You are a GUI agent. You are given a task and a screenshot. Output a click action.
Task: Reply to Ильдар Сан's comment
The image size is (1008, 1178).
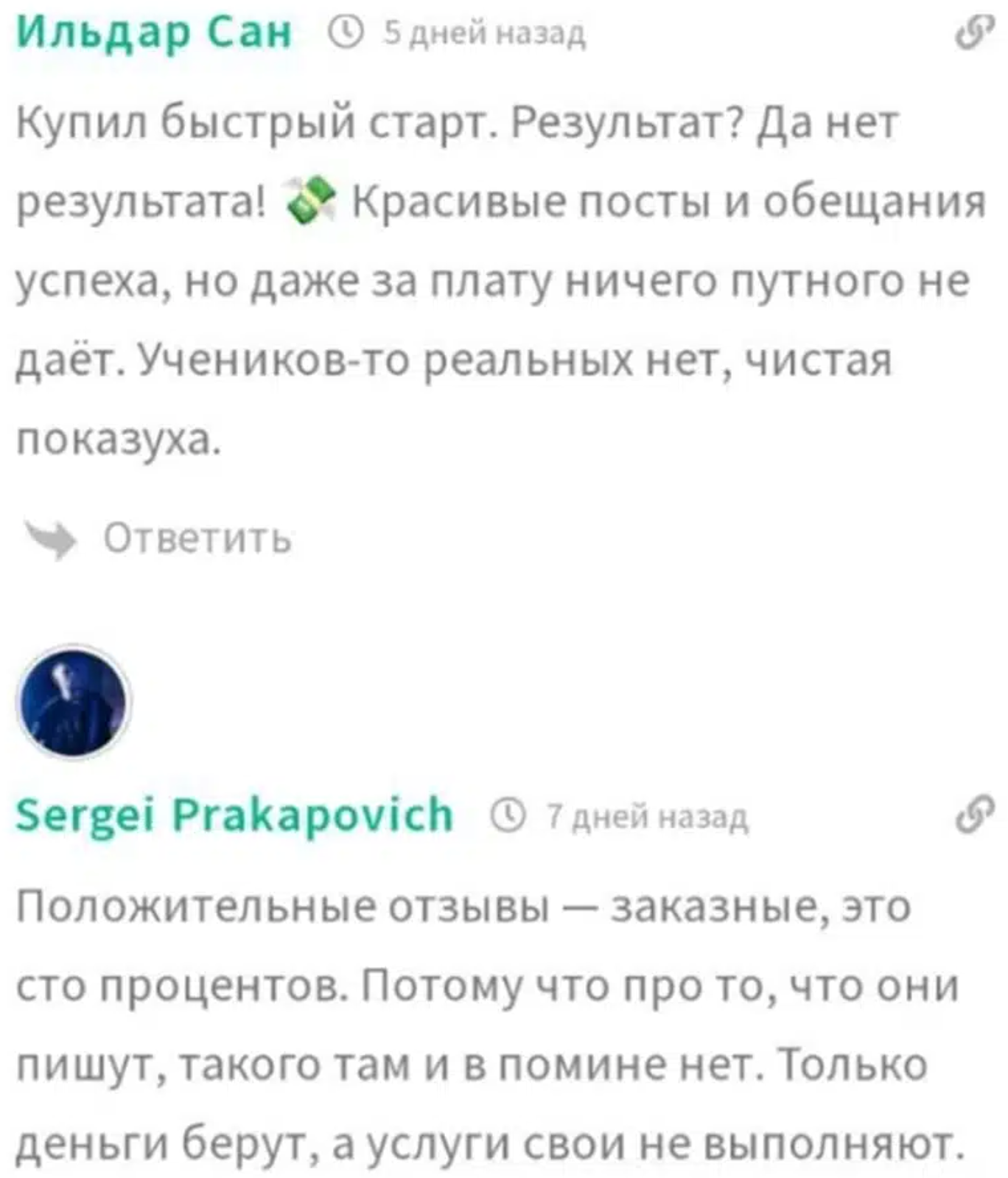[197, 538]
